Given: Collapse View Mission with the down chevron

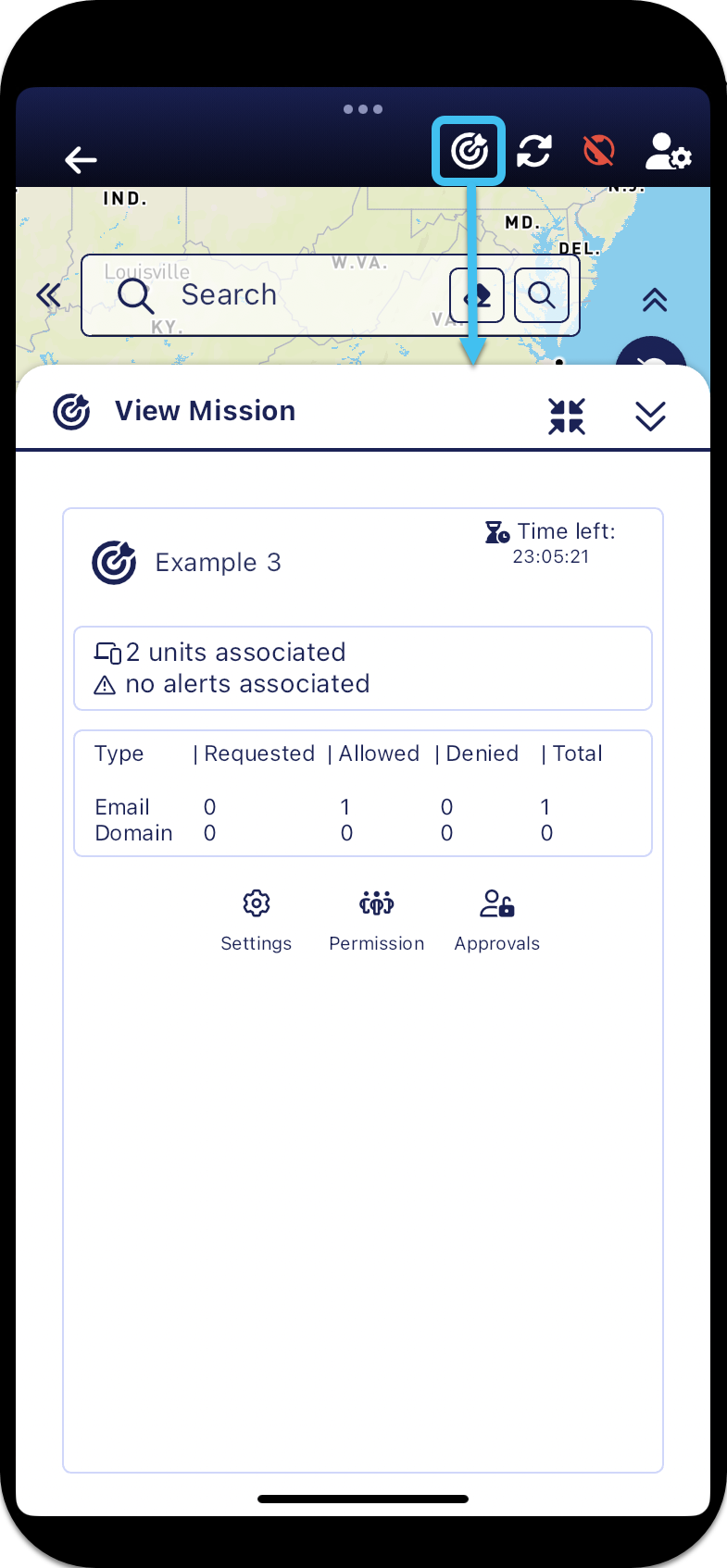Looking at the screenshot, I should pos(651,416).
